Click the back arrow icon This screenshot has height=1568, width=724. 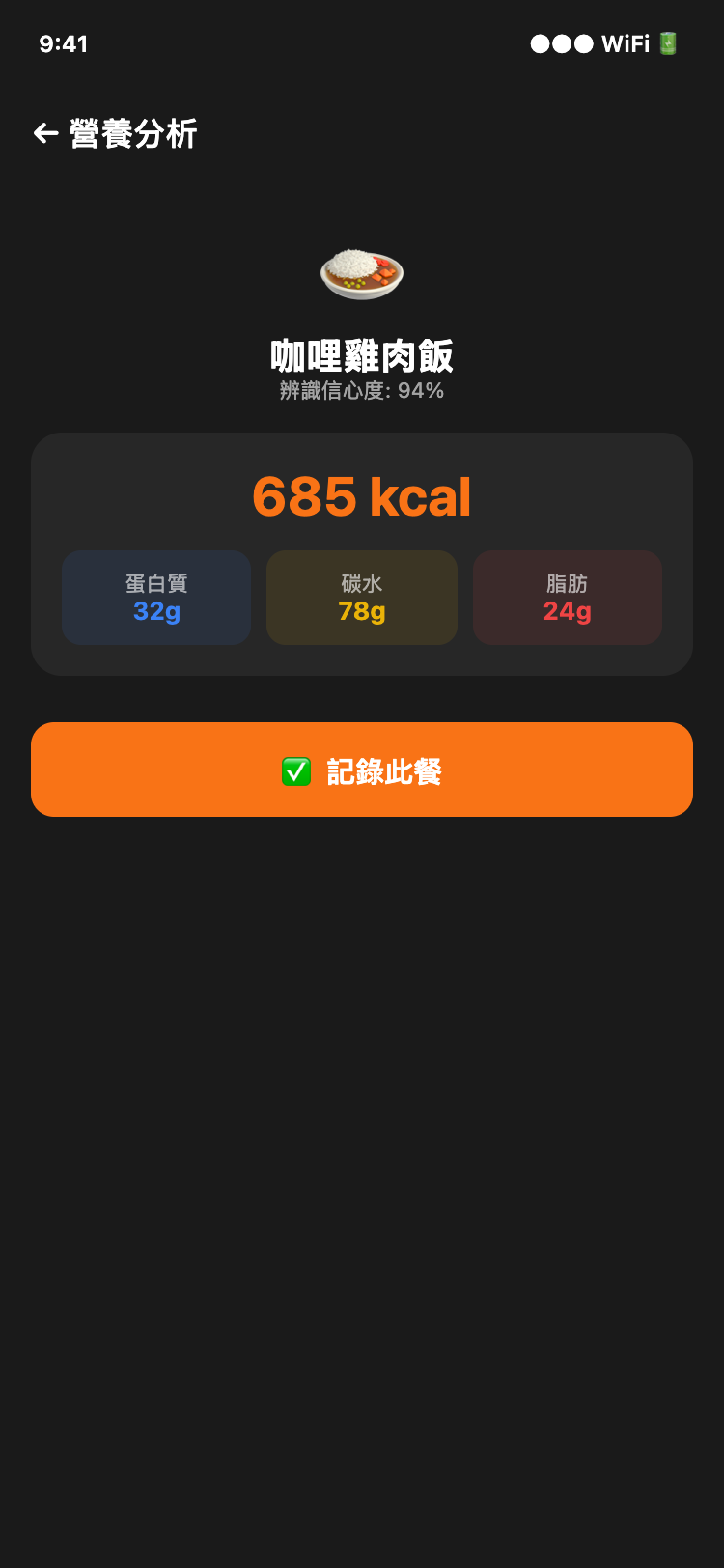[x=45, y=133]
